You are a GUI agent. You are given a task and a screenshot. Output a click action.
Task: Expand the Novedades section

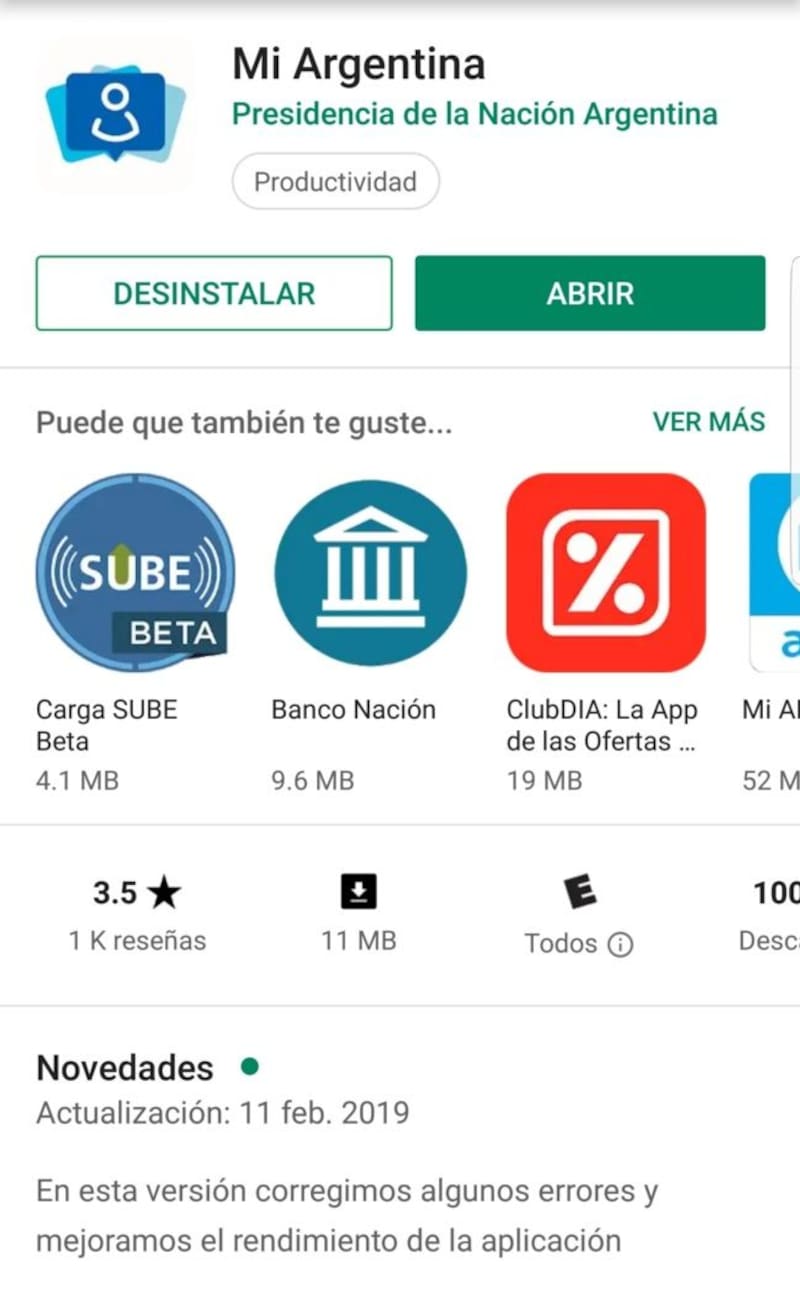tap(125, 1068)
